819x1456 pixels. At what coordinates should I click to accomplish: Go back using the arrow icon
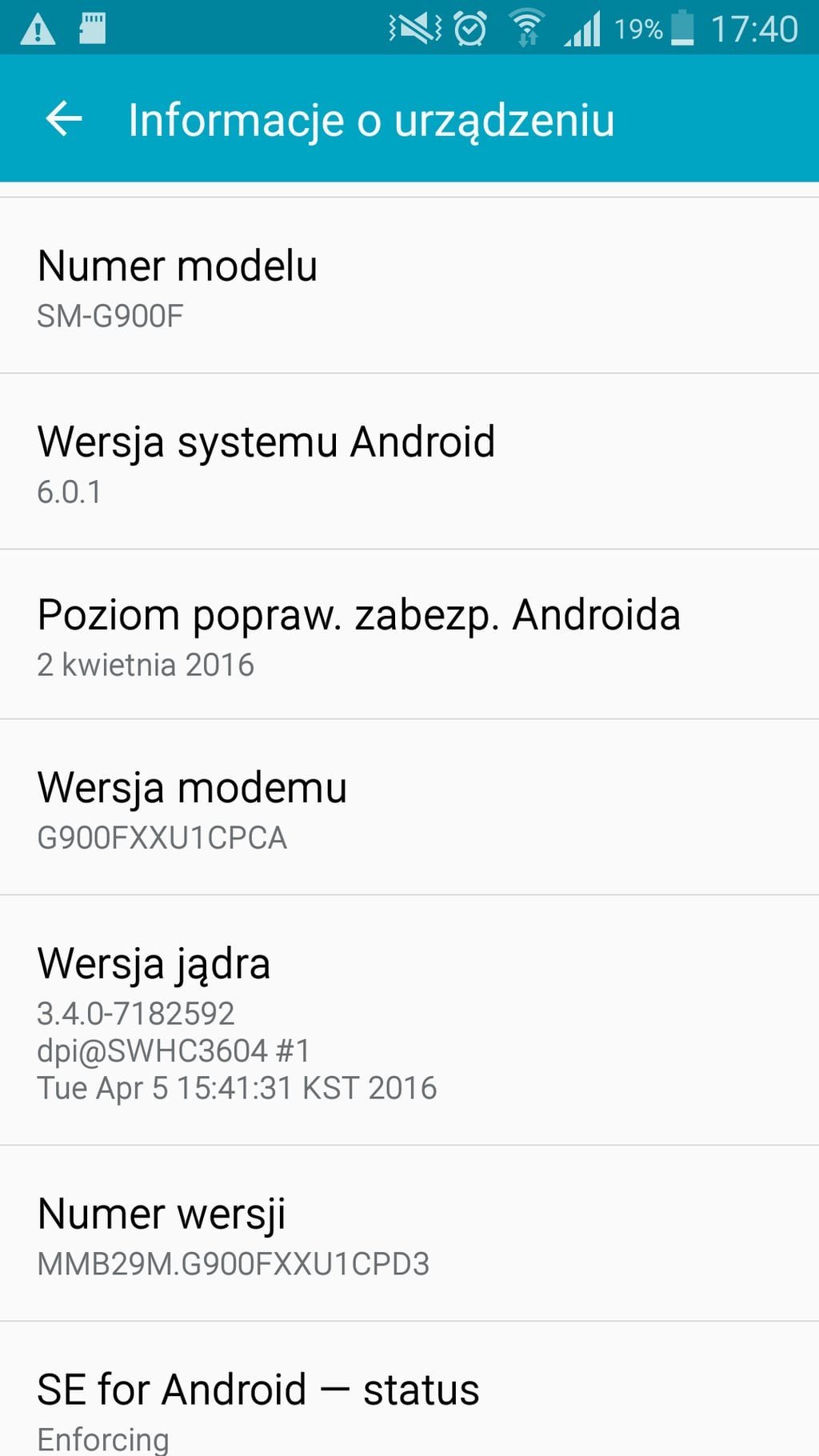(x=64, y=119)
